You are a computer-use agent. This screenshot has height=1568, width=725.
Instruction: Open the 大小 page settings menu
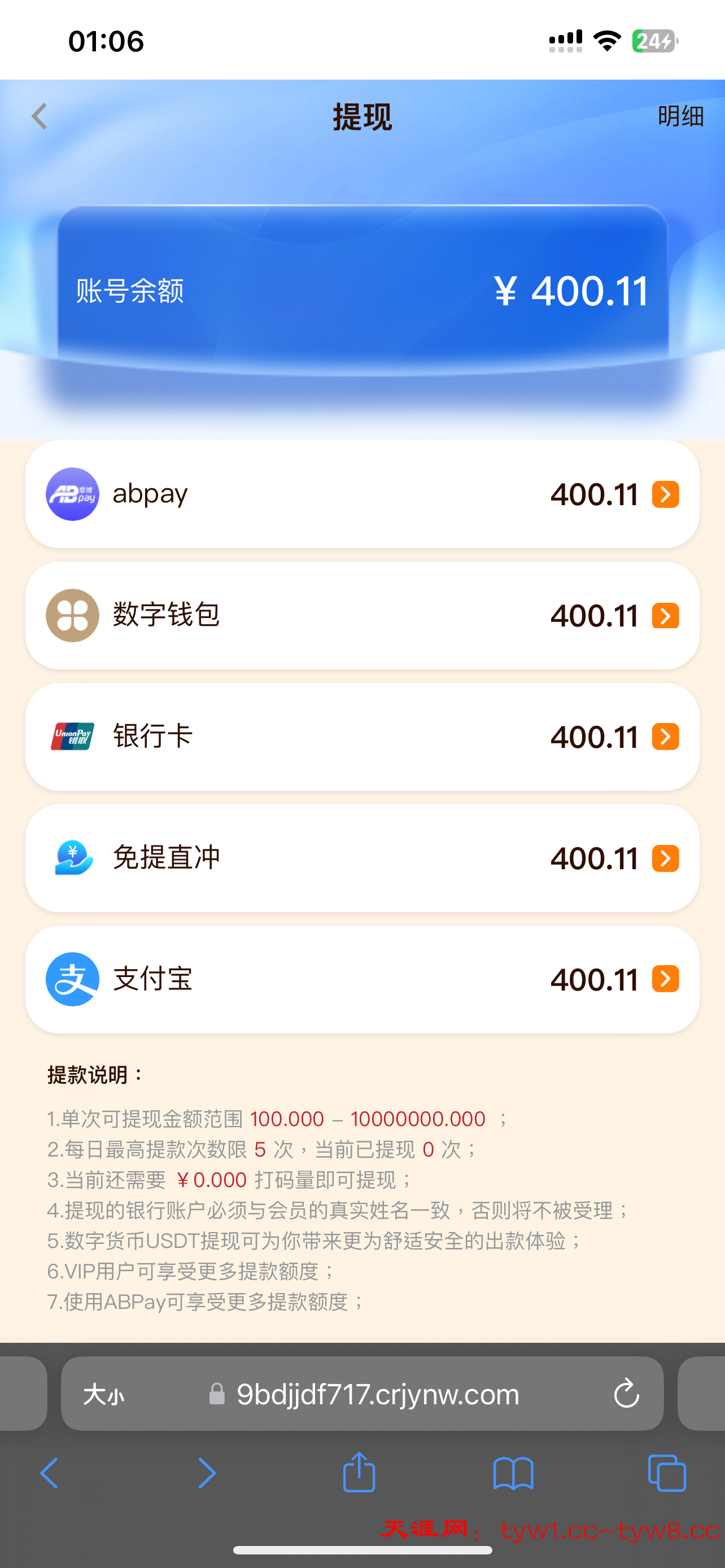[x=103, y=1394]
